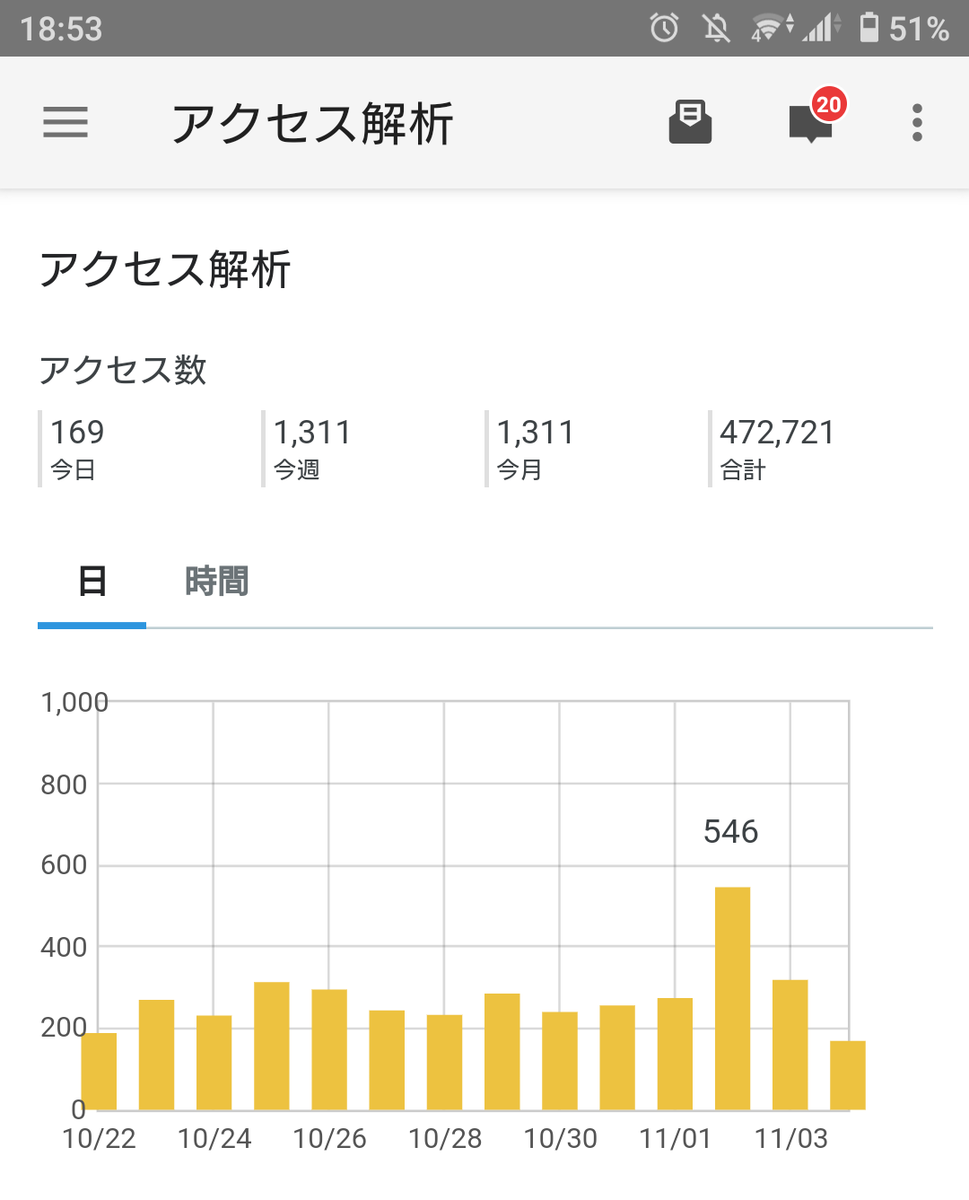This screenshot has width=969, height=1200.
Task: Open the message inbox icon
Action: point(690,123)
